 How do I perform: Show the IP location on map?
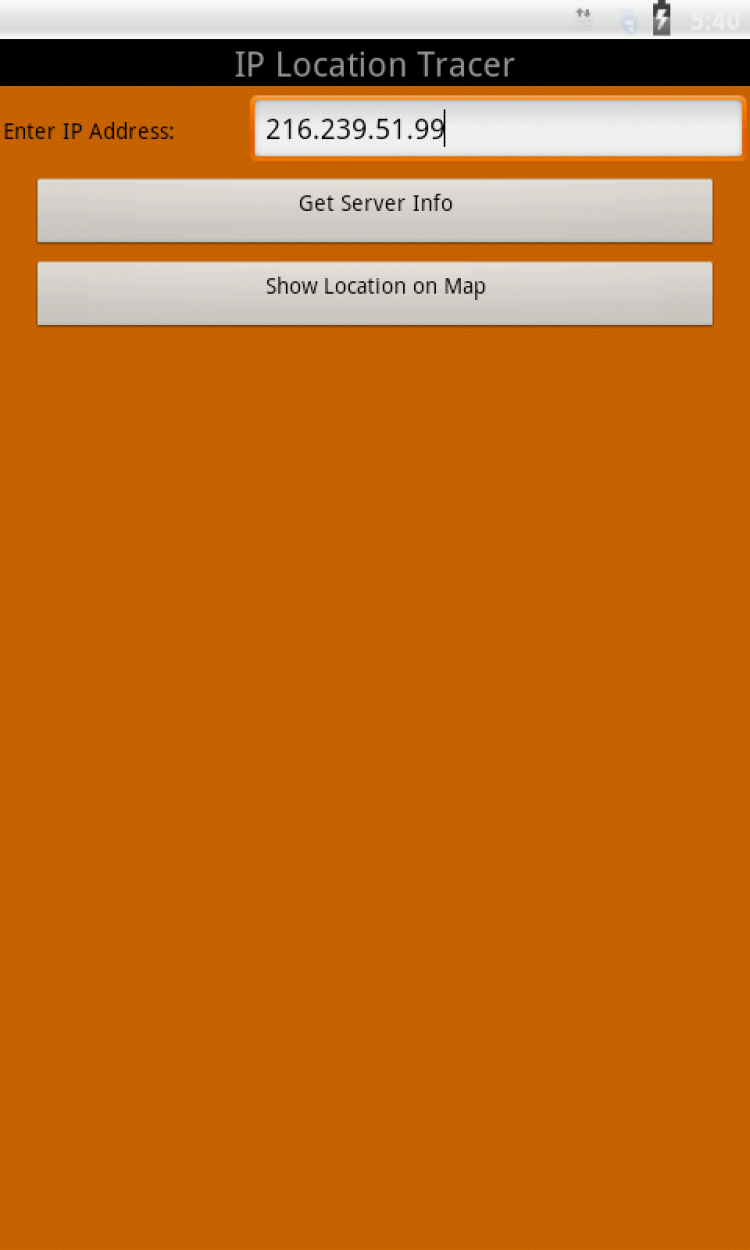pyautogui.click(x=375, y=292)
